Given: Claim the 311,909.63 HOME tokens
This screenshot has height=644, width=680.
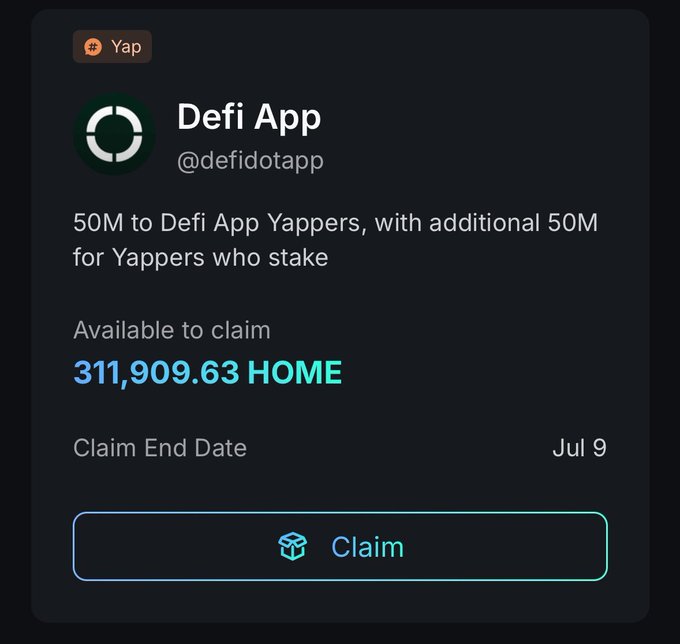Looking at the screenshot, I should click(340, 547).
